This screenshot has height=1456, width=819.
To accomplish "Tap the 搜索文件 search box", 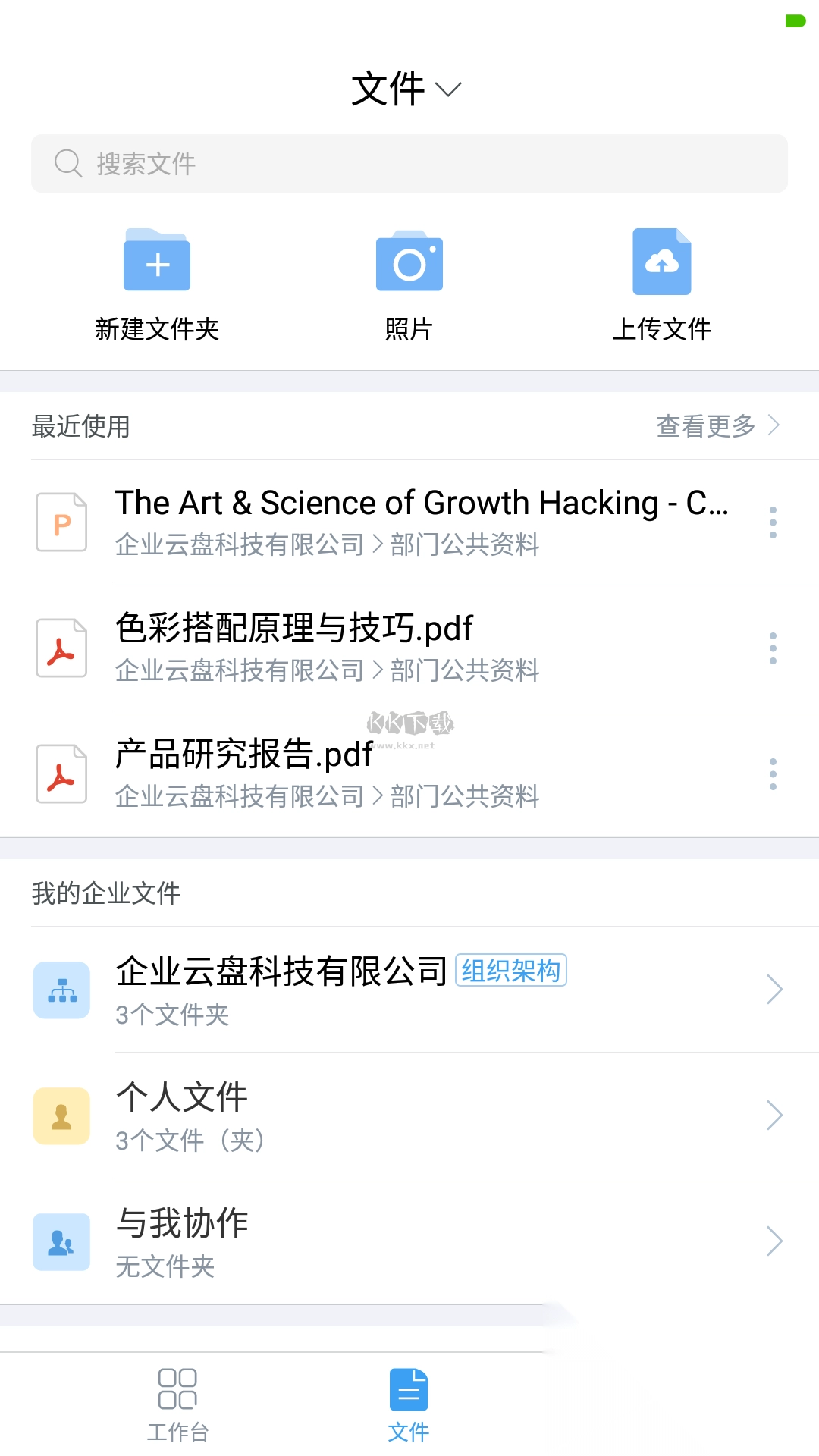I will pyautogui.click(x=409, y=164).
